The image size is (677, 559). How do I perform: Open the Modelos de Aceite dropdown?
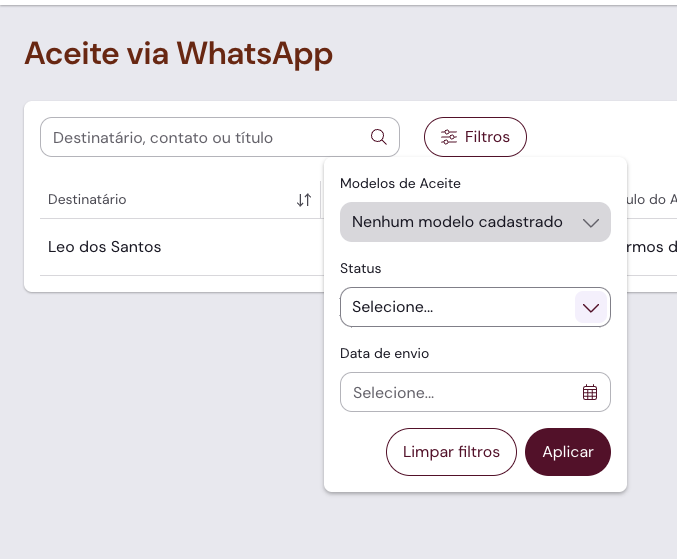click(475, 222)
